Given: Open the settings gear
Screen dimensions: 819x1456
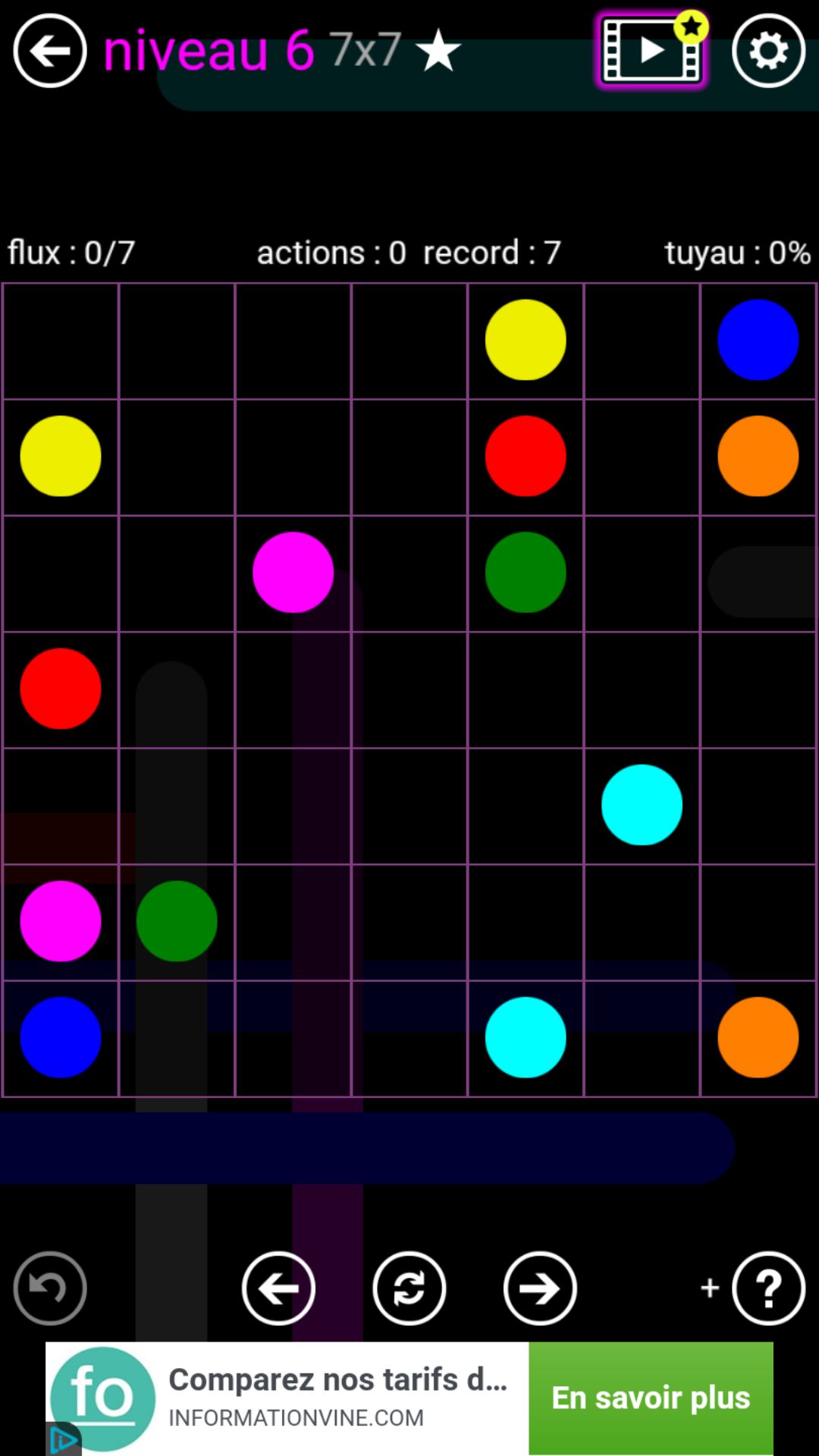Looking at the screenshot, I should pos(768,52).
